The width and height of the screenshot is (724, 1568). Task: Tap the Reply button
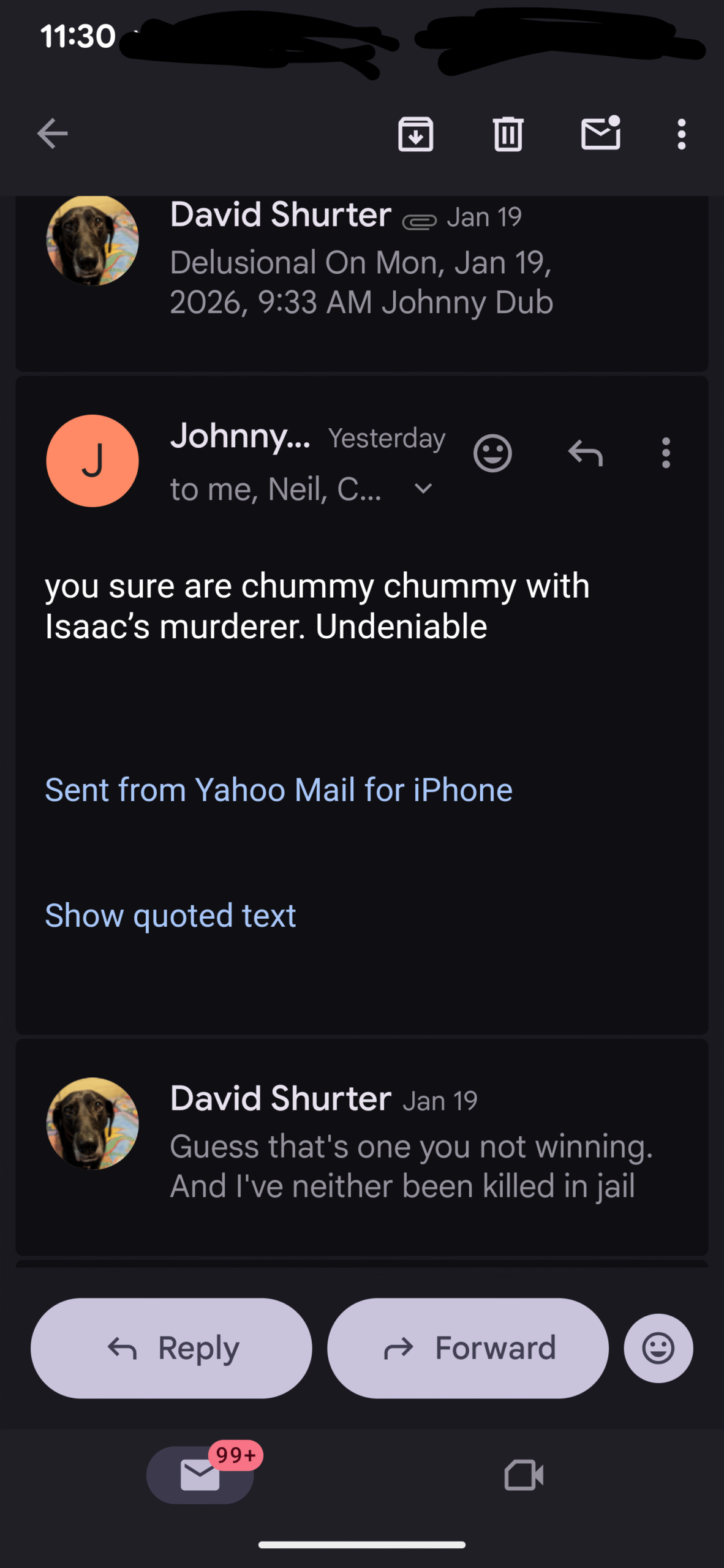pos(171,1348)
